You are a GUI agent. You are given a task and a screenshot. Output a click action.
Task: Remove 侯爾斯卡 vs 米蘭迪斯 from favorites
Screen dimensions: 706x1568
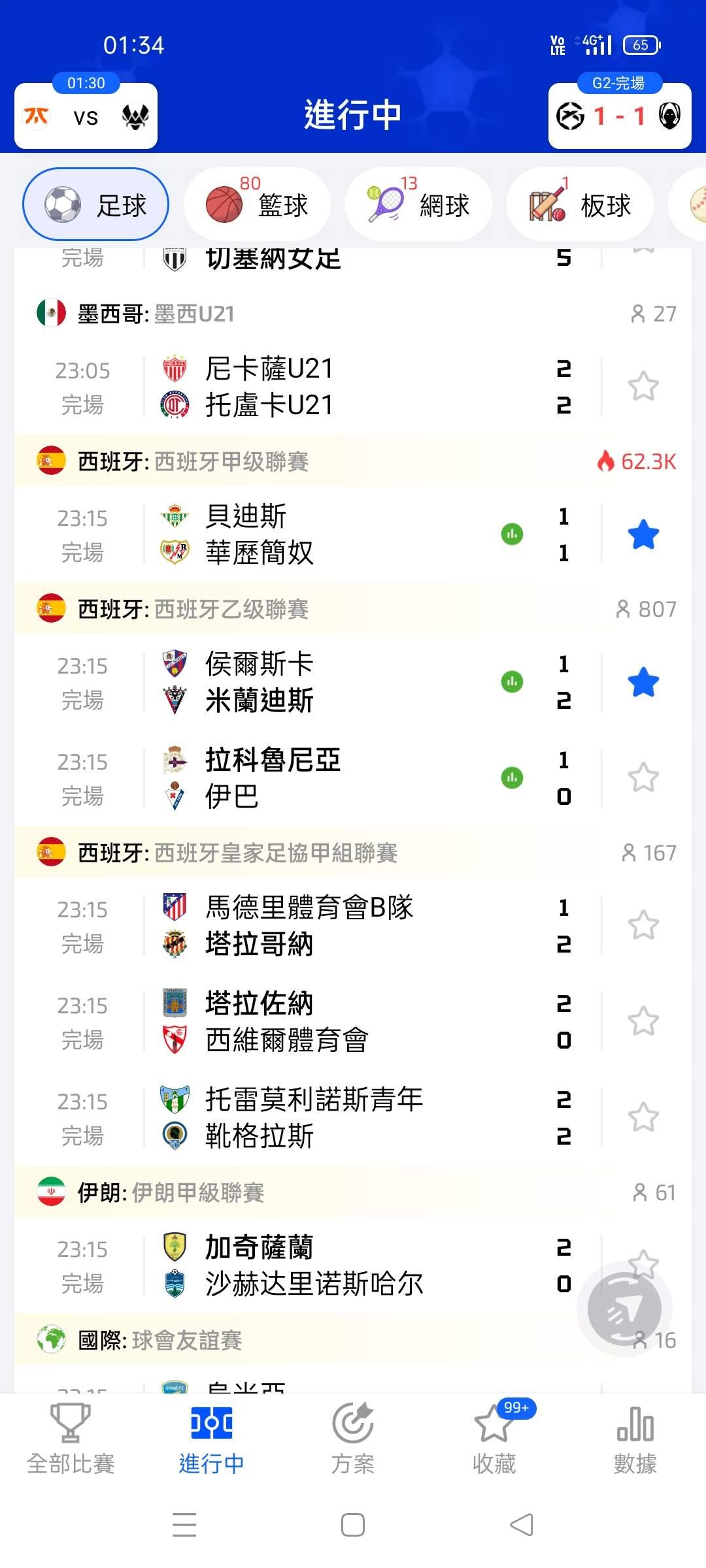(643, 682)
